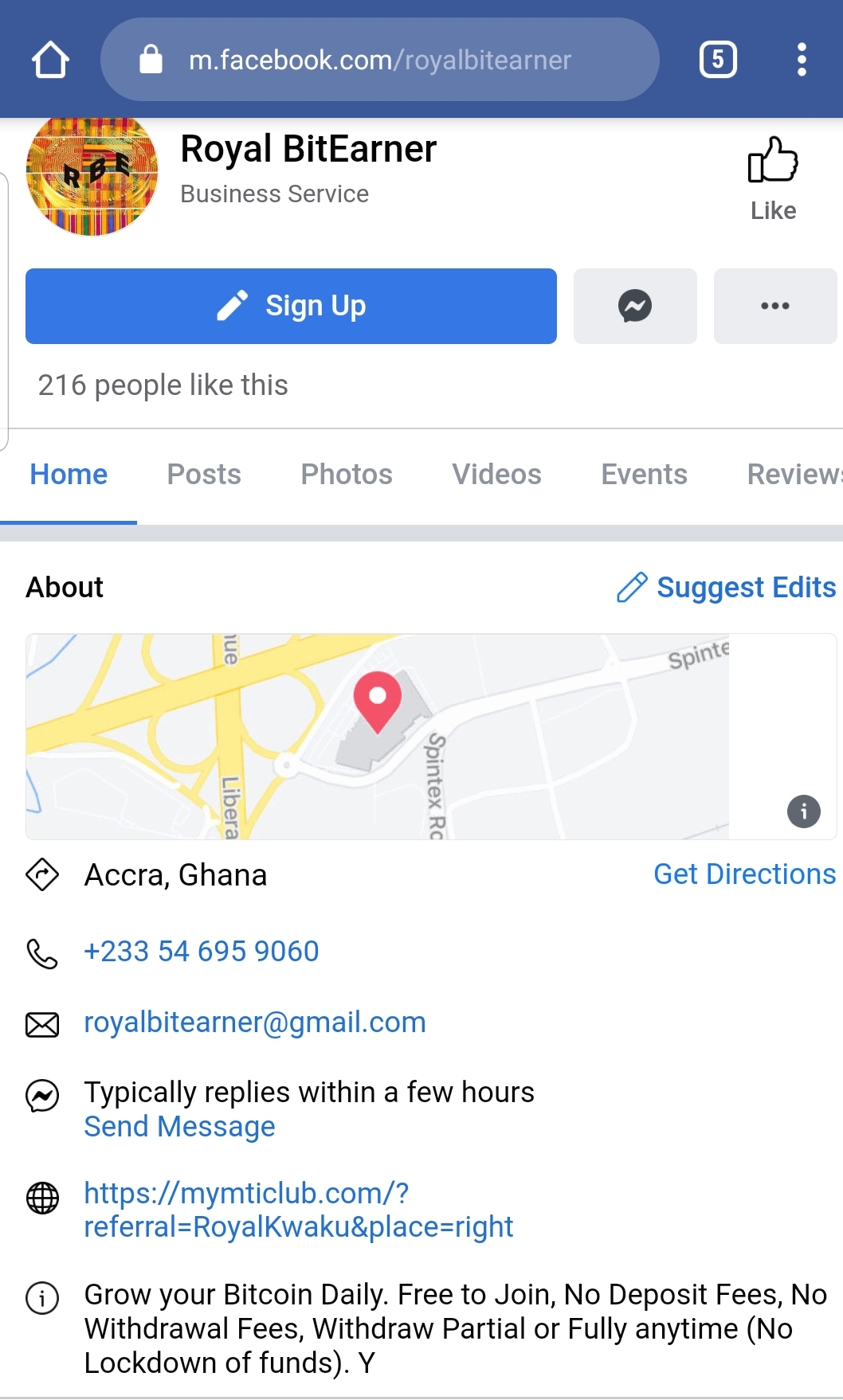The width and height of the screenshot is (843, 1400).
Task: Call +233 54 695 9060
Action: [202, 952]
